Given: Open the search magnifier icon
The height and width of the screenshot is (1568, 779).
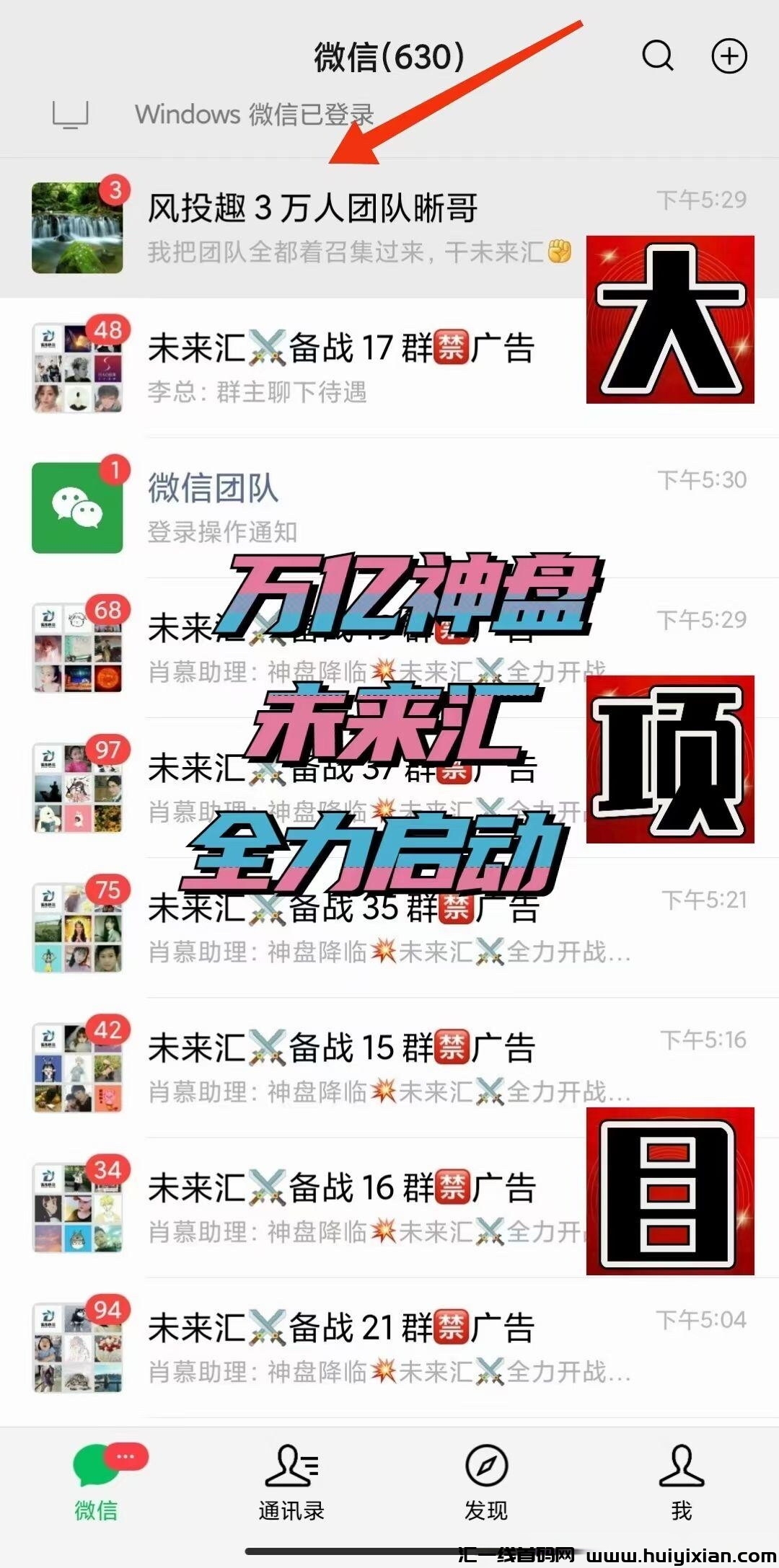Looking at the screenshot, I should 657,56.
